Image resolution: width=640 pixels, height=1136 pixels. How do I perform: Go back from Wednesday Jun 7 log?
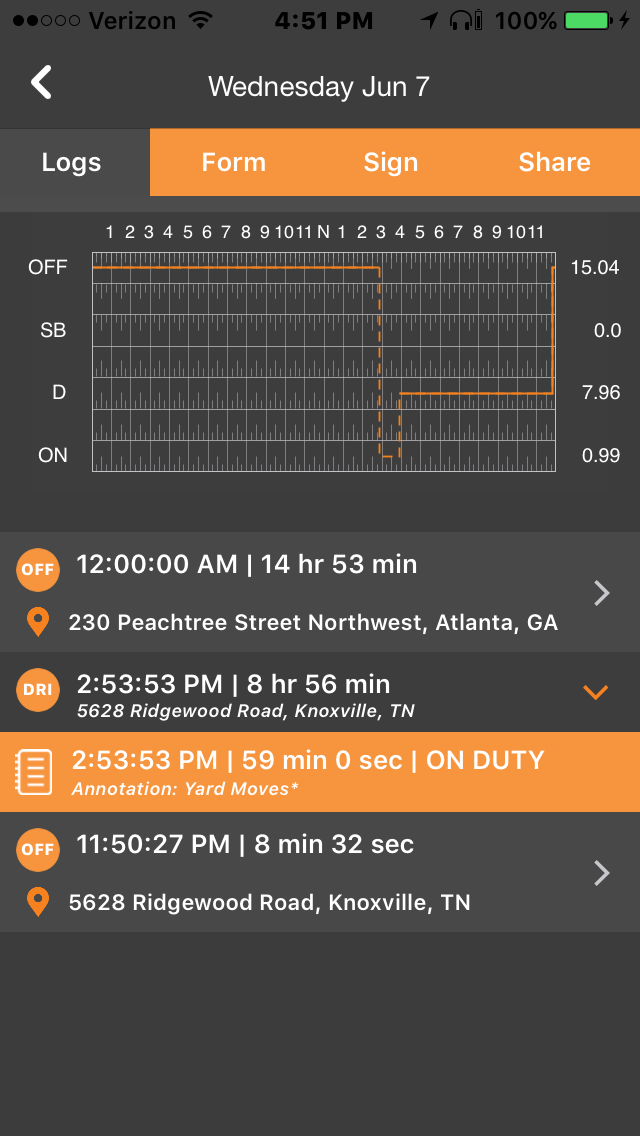click(x=41, y=84)
